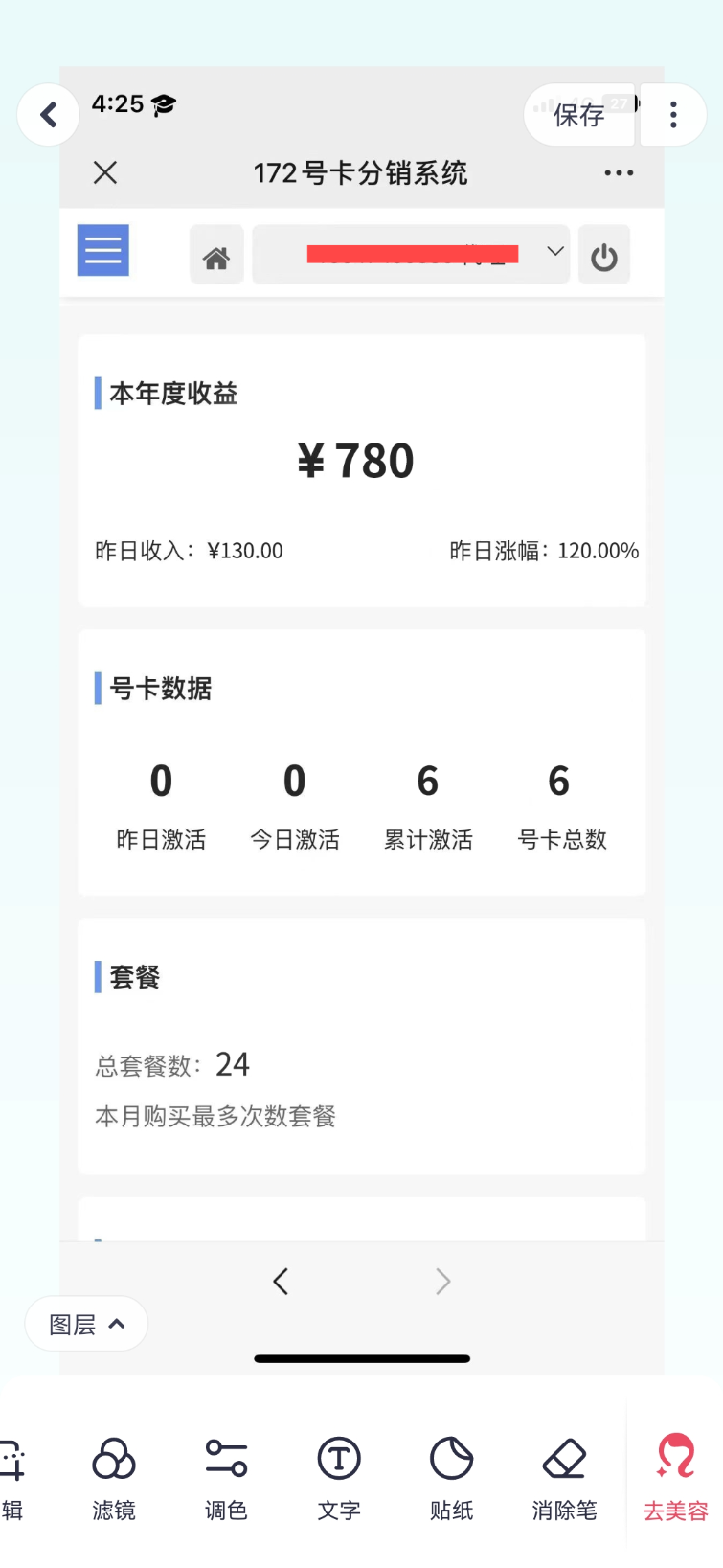Collapse the 图层 layers panel
The height and width of the screenshot is (1568, 723).
pos(86,1324)
